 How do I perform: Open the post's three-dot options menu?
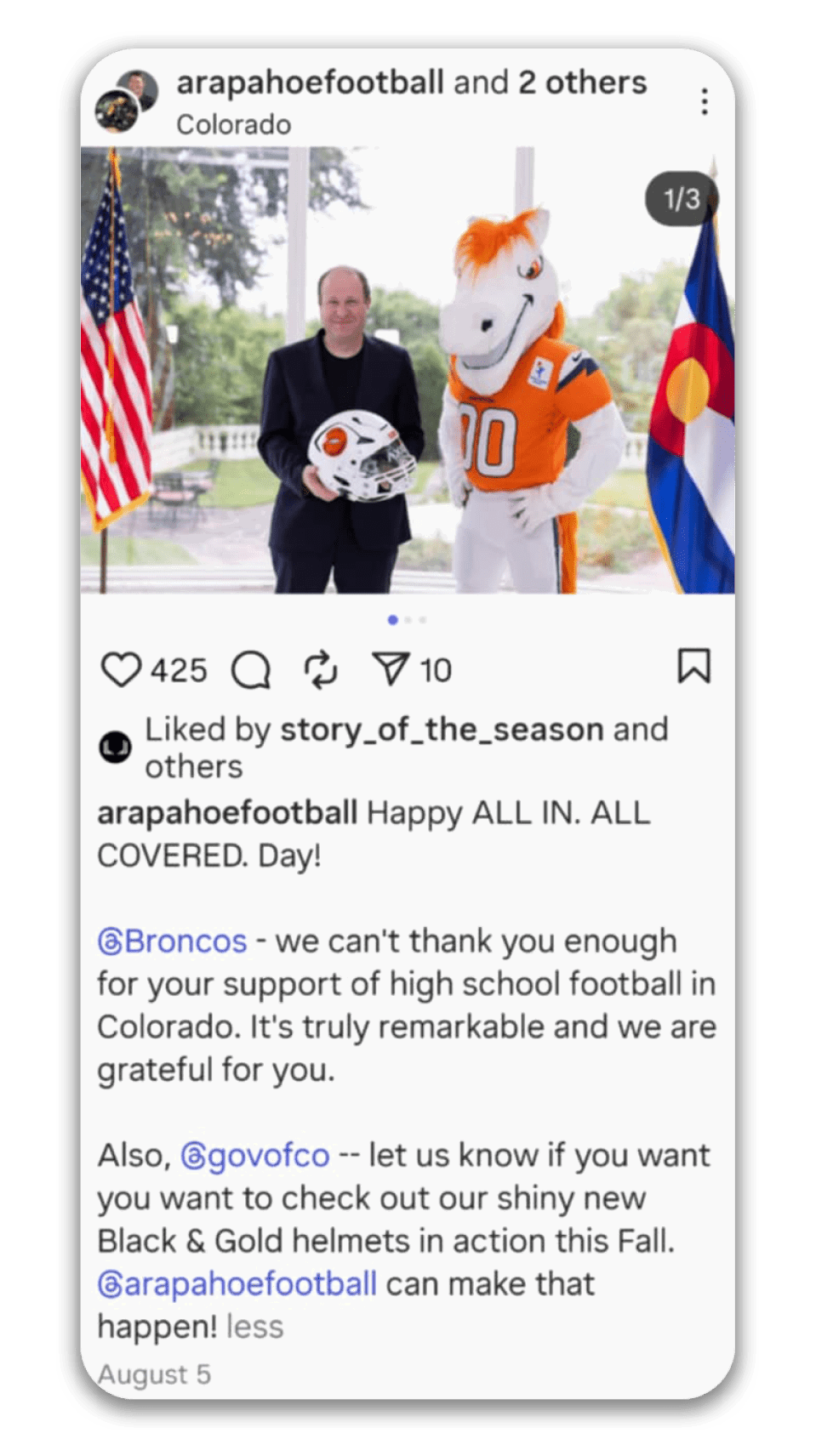click(704, 101)
